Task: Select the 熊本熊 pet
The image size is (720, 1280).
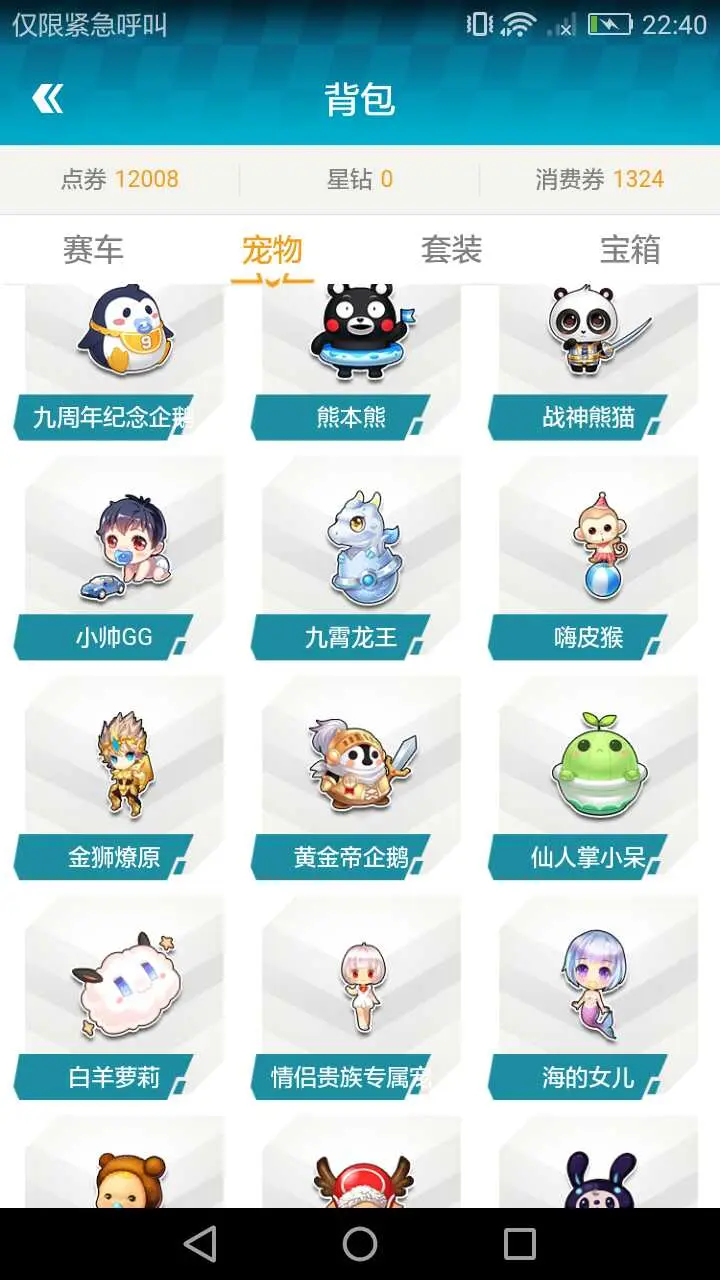Action: pyautogui.click(x=356, y=362)
